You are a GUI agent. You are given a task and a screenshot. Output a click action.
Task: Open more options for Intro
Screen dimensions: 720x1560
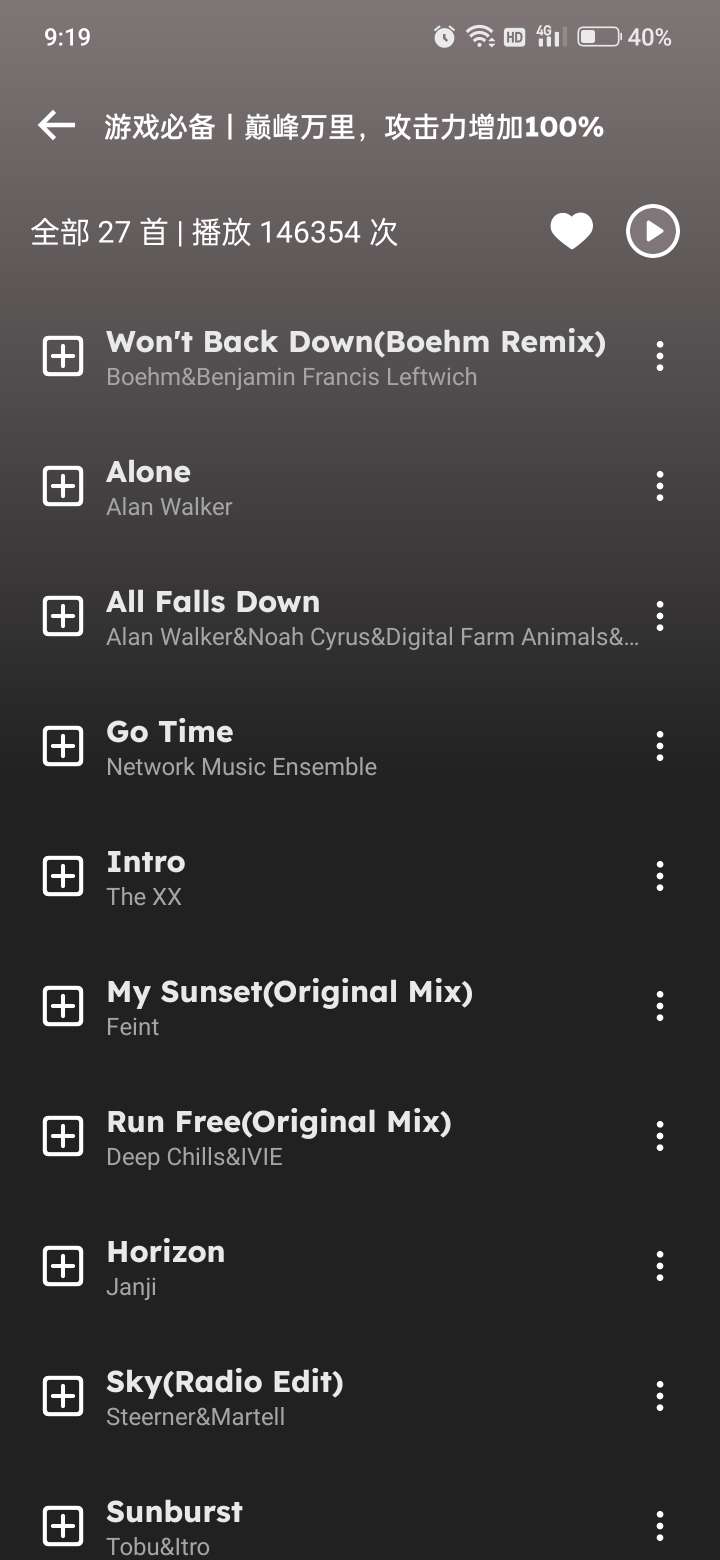(x=659, y=877)
